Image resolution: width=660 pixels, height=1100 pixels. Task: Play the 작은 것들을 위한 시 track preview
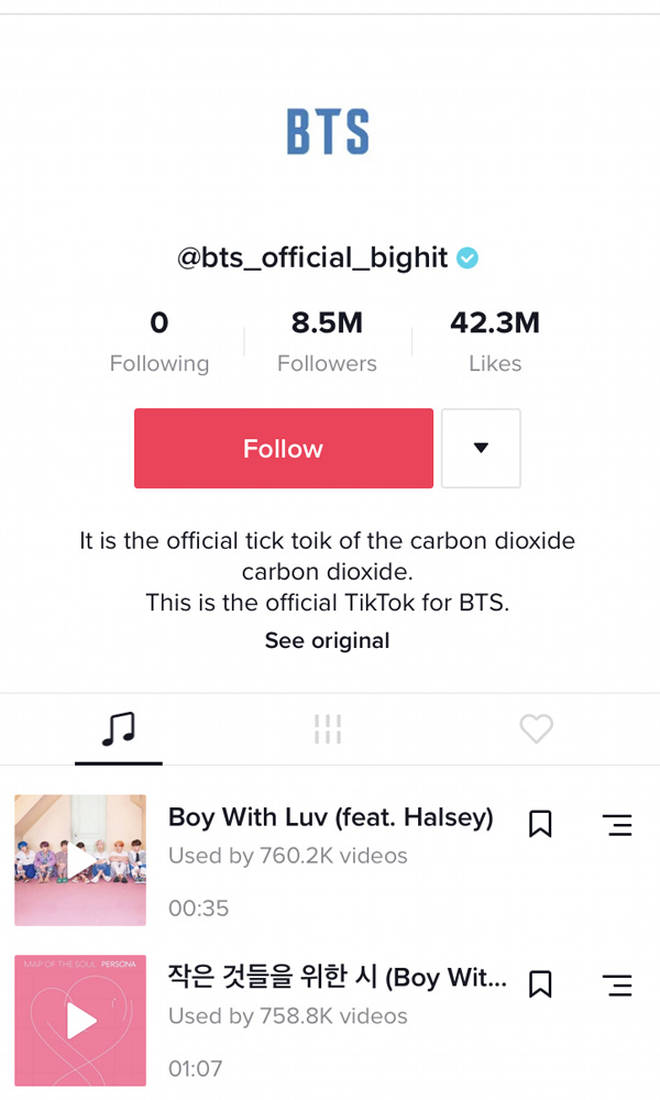tap(80, 1020)
